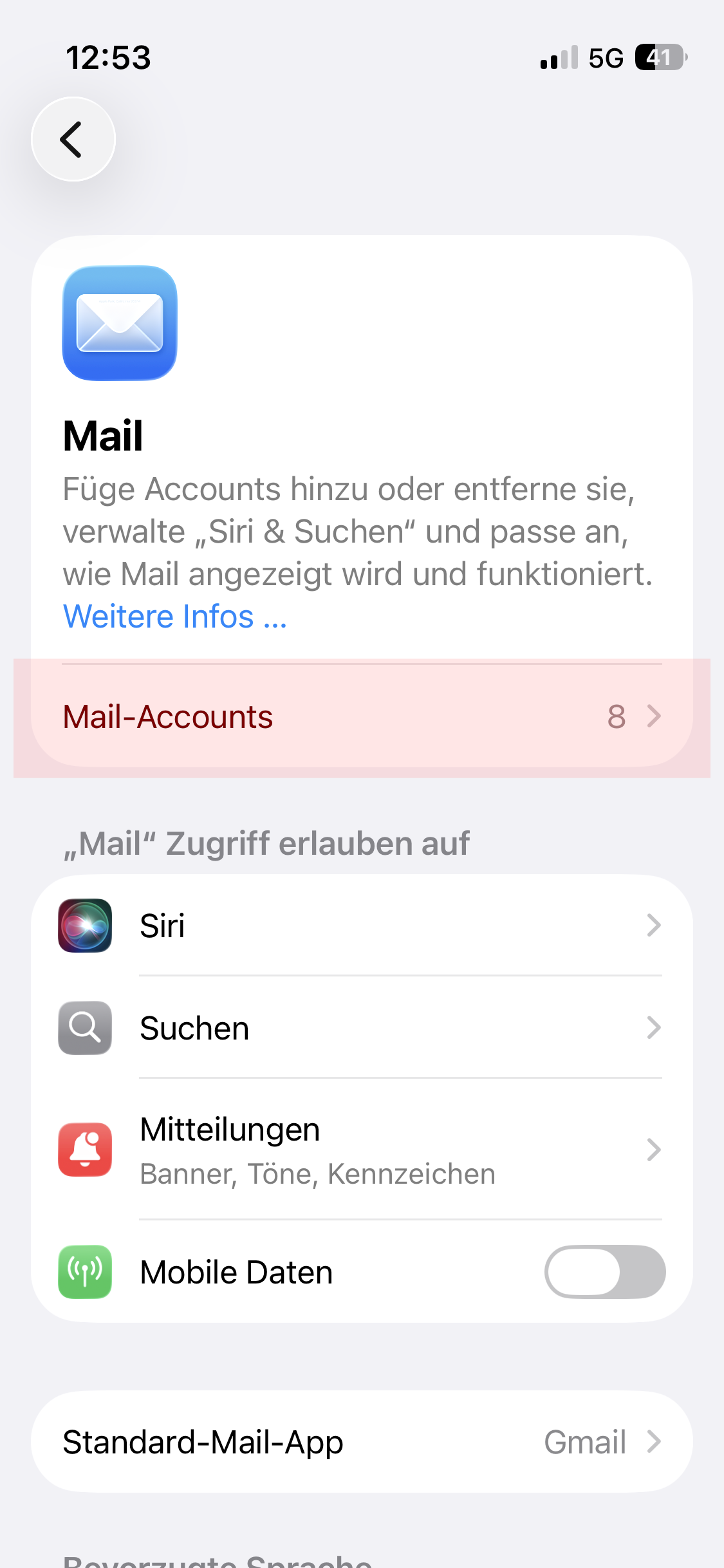
Task: Toggle the Mobile Daten switch
Action: [x=604, y=1272]
